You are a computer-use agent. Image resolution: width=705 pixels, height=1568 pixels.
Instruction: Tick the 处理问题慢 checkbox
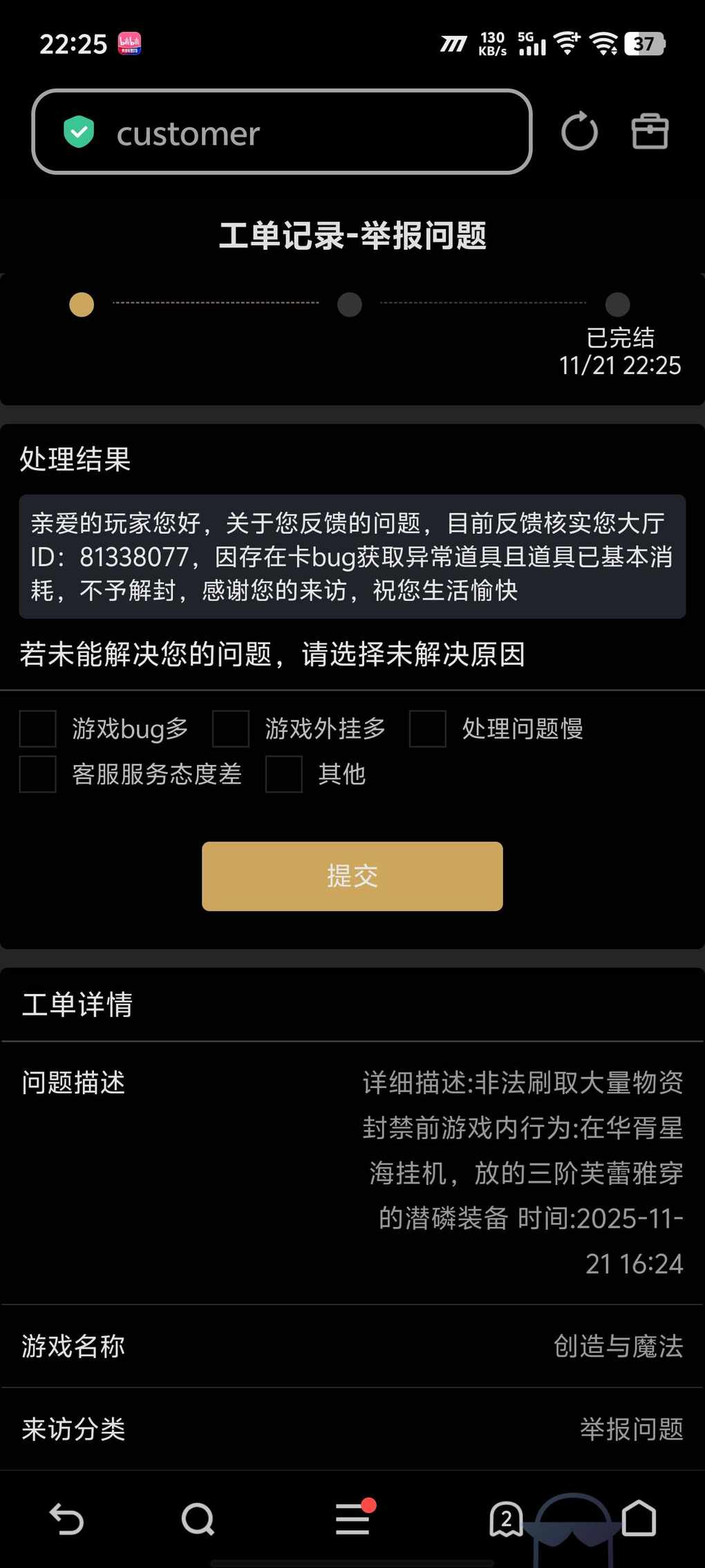coord(428,729)
